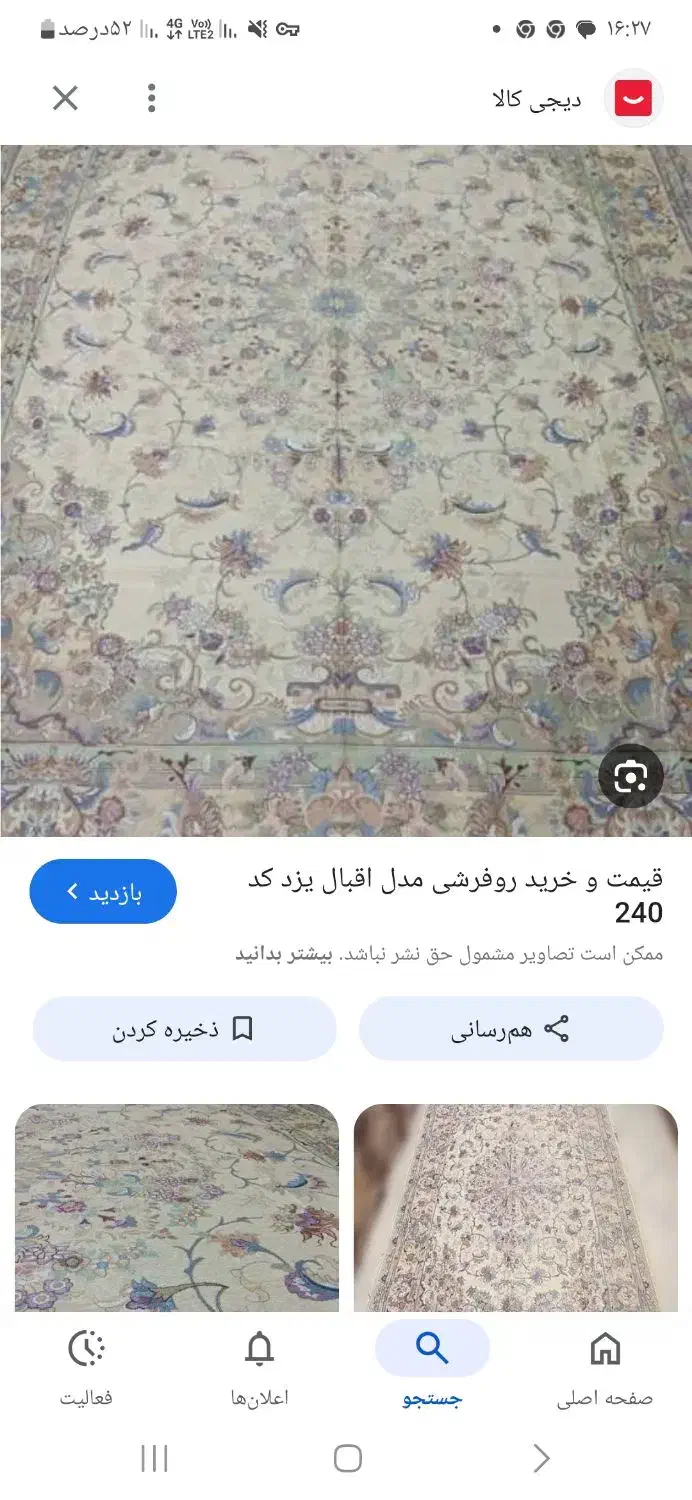
Task: Open the green floral carpet related image
Action: 177,1207
